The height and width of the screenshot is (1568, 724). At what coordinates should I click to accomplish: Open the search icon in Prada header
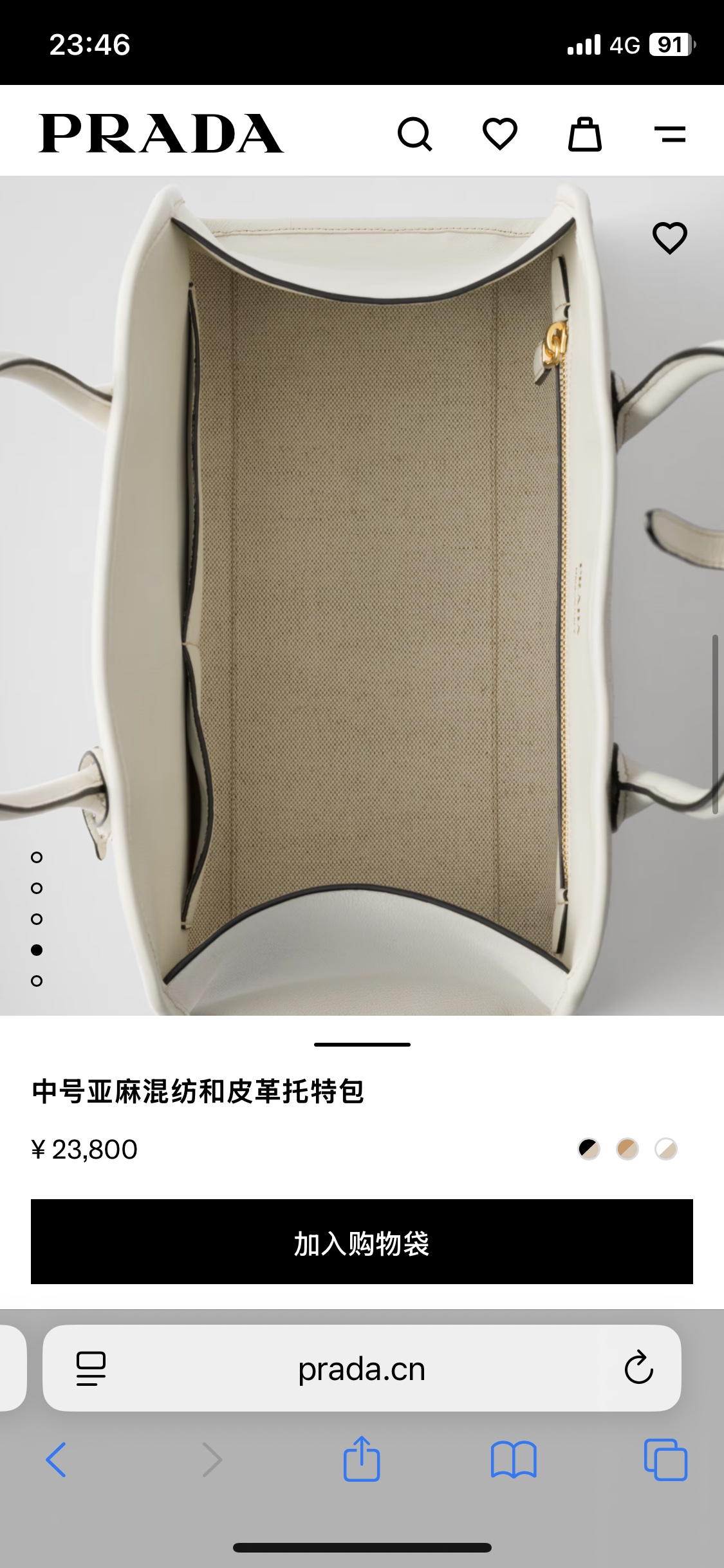[415, 134]
